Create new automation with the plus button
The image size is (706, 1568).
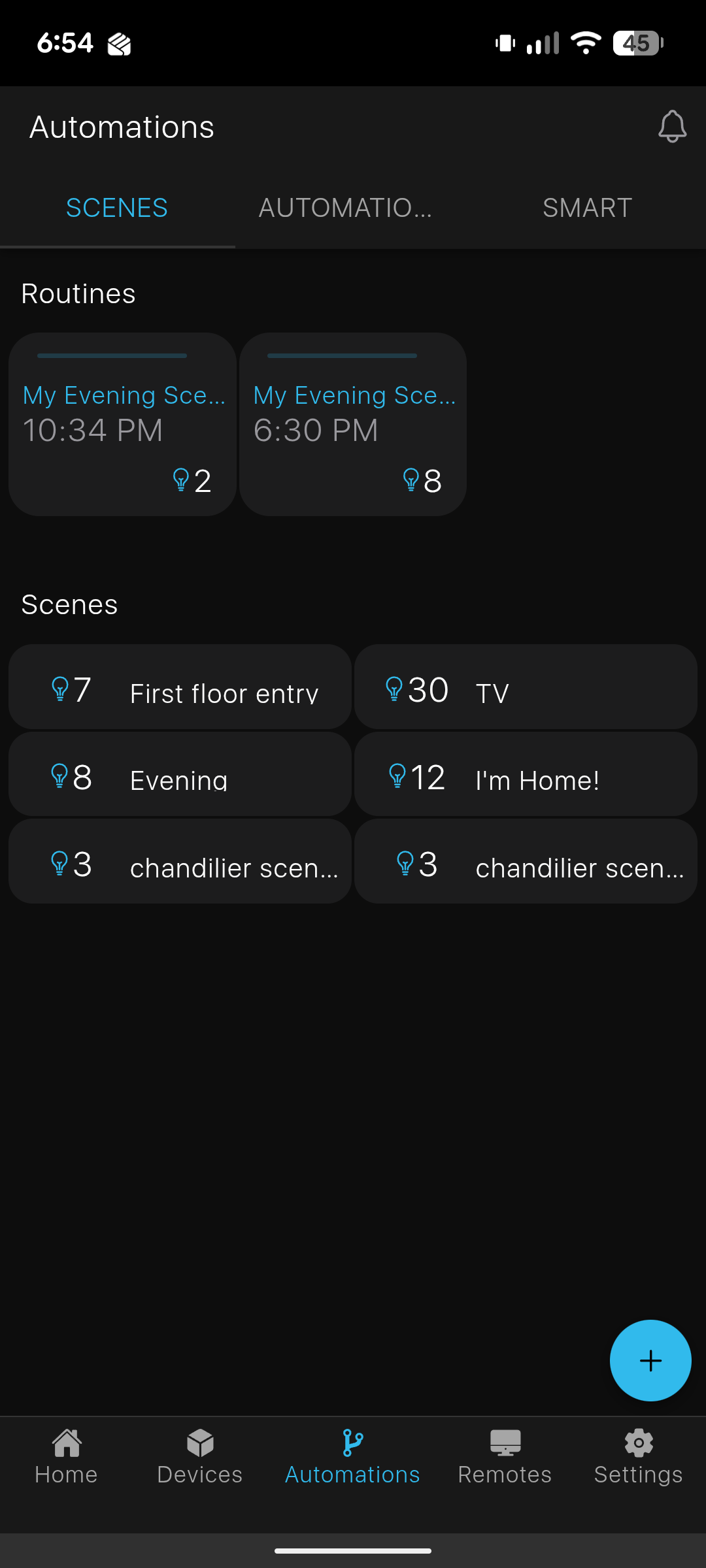[x=650, y=1360]
